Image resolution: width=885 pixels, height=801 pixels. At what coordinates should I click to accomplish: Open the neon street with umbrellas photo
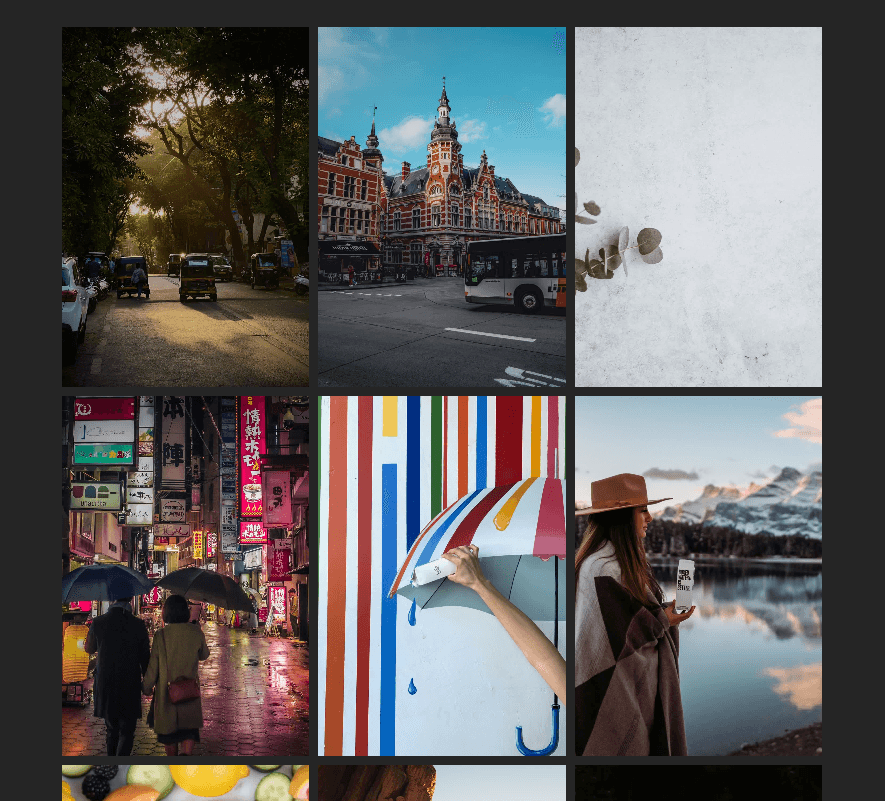pyautogui.click(x=185, y=575)
